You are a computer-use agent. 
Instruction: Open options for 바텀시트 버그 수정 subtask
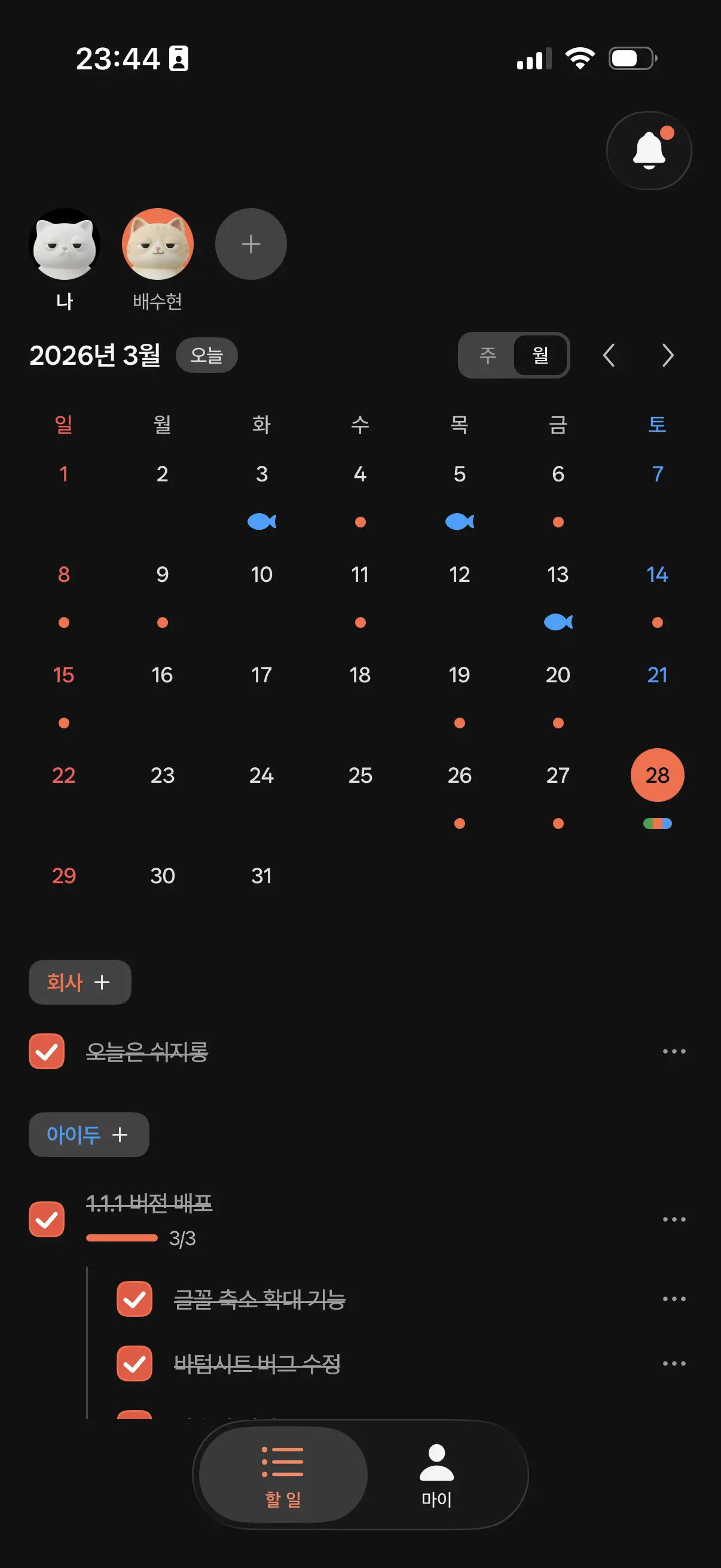click(x=674, y=1363)
